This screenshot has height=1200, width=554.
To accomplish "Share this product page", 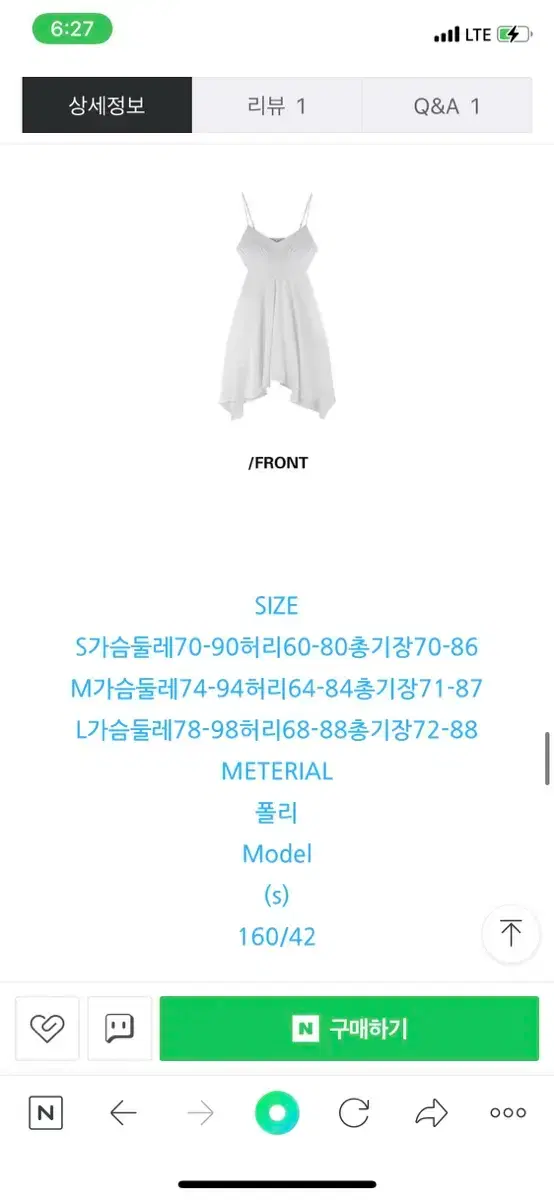I will pyautogui.click(x=431, y=1113).
